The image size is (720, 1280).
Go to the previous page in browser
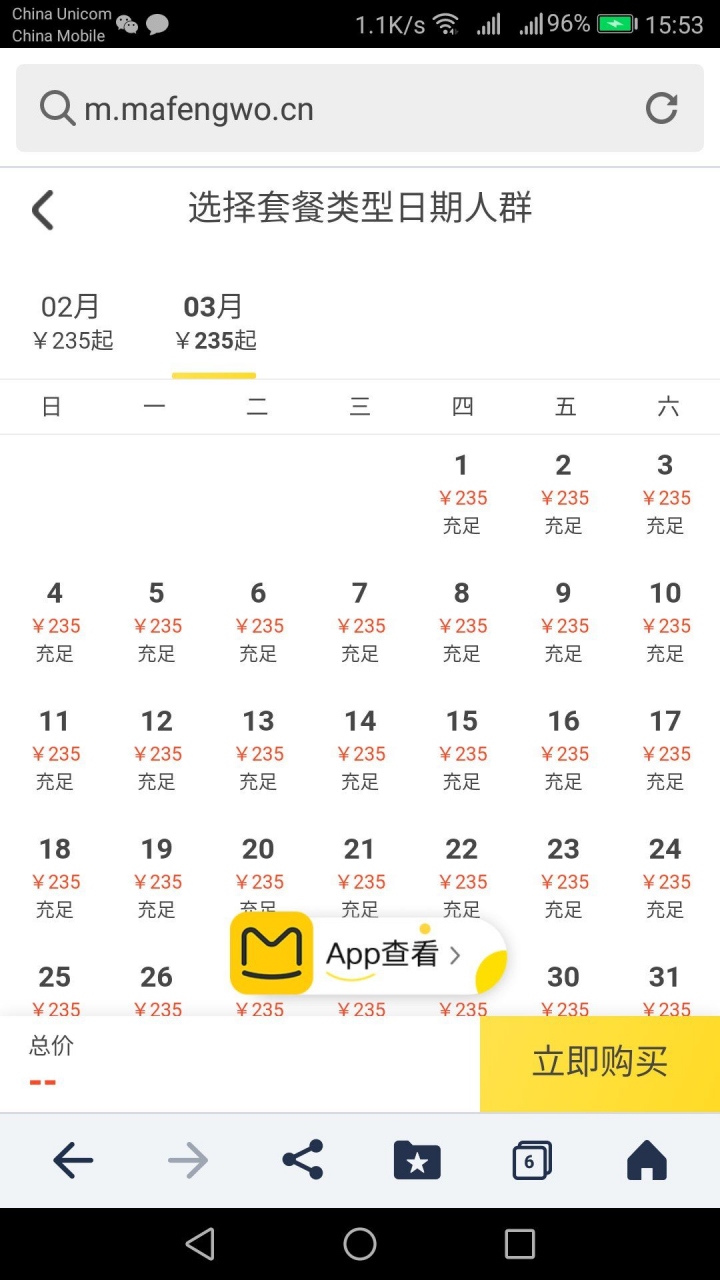(x=73, y=1161)
